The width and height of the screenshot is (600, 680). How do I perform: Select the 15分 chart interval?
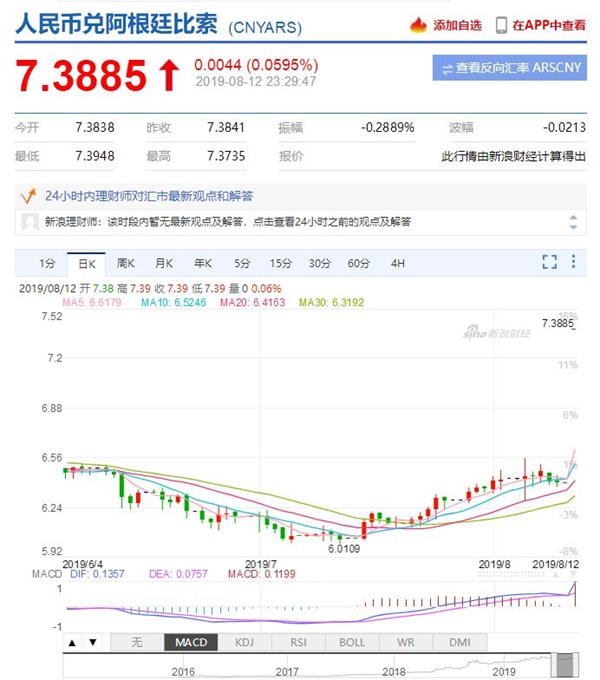click(x=280, y=263)
